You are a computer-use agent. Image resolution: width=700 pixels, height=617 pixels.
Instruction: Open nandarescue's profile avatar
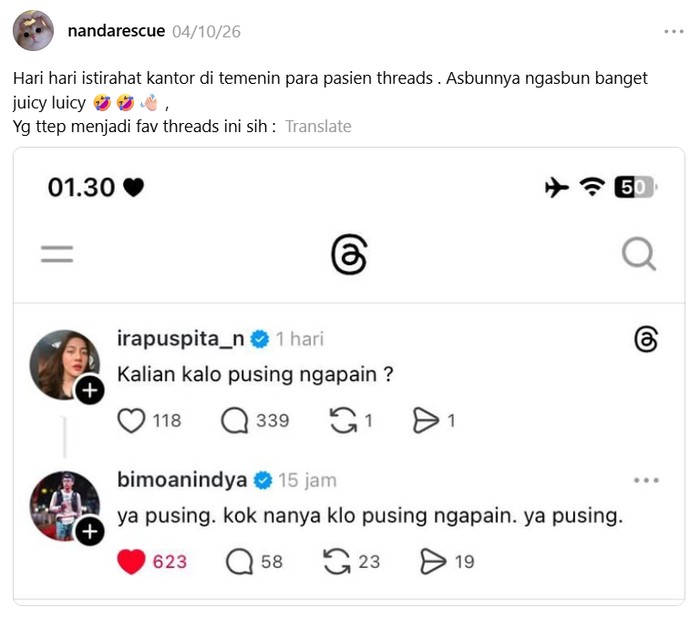(33, 31)
